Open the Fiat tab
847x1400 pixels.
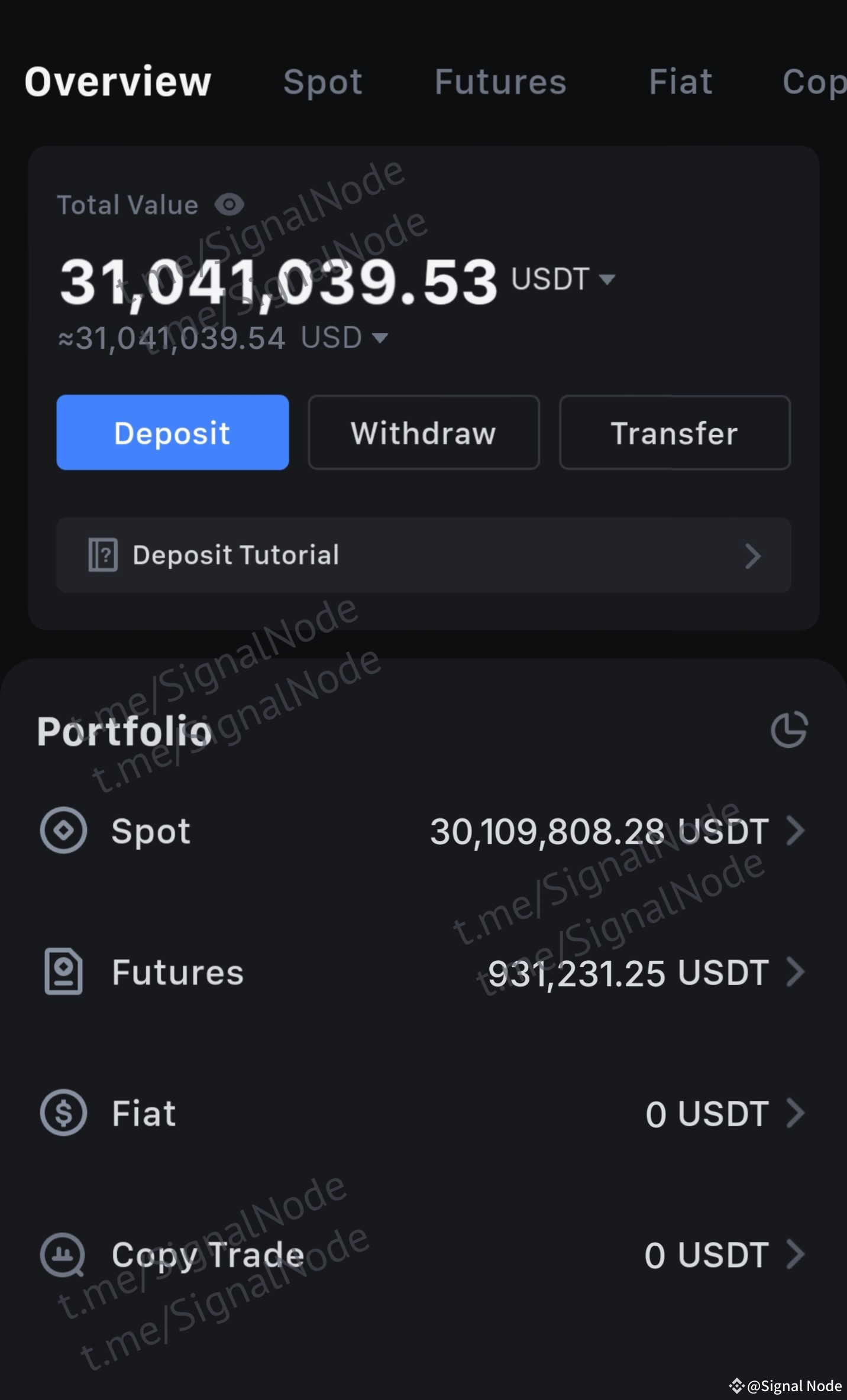(681, 82)
